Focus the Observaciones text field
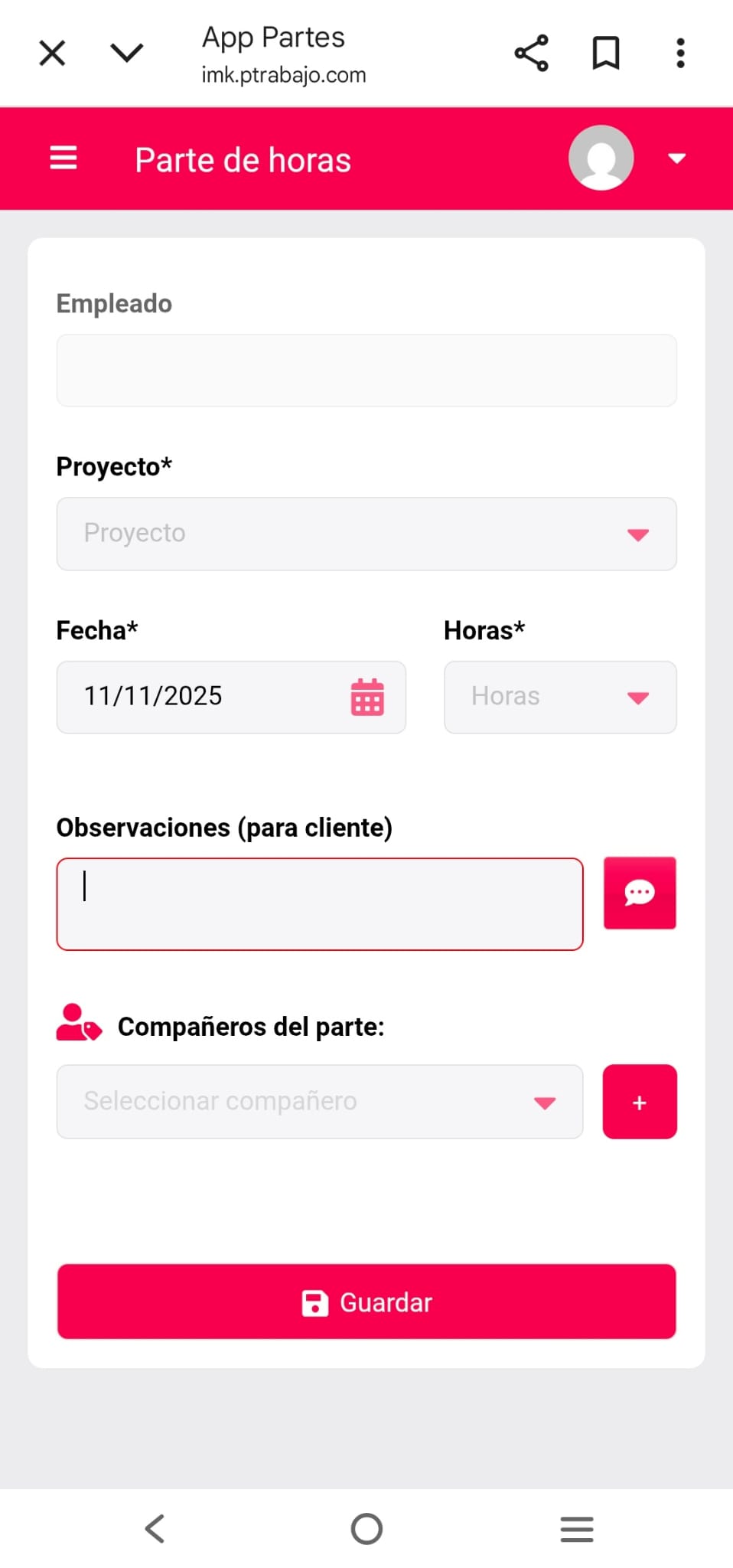Viewport: 733px width, 1568px height. [x=320, y=904]
